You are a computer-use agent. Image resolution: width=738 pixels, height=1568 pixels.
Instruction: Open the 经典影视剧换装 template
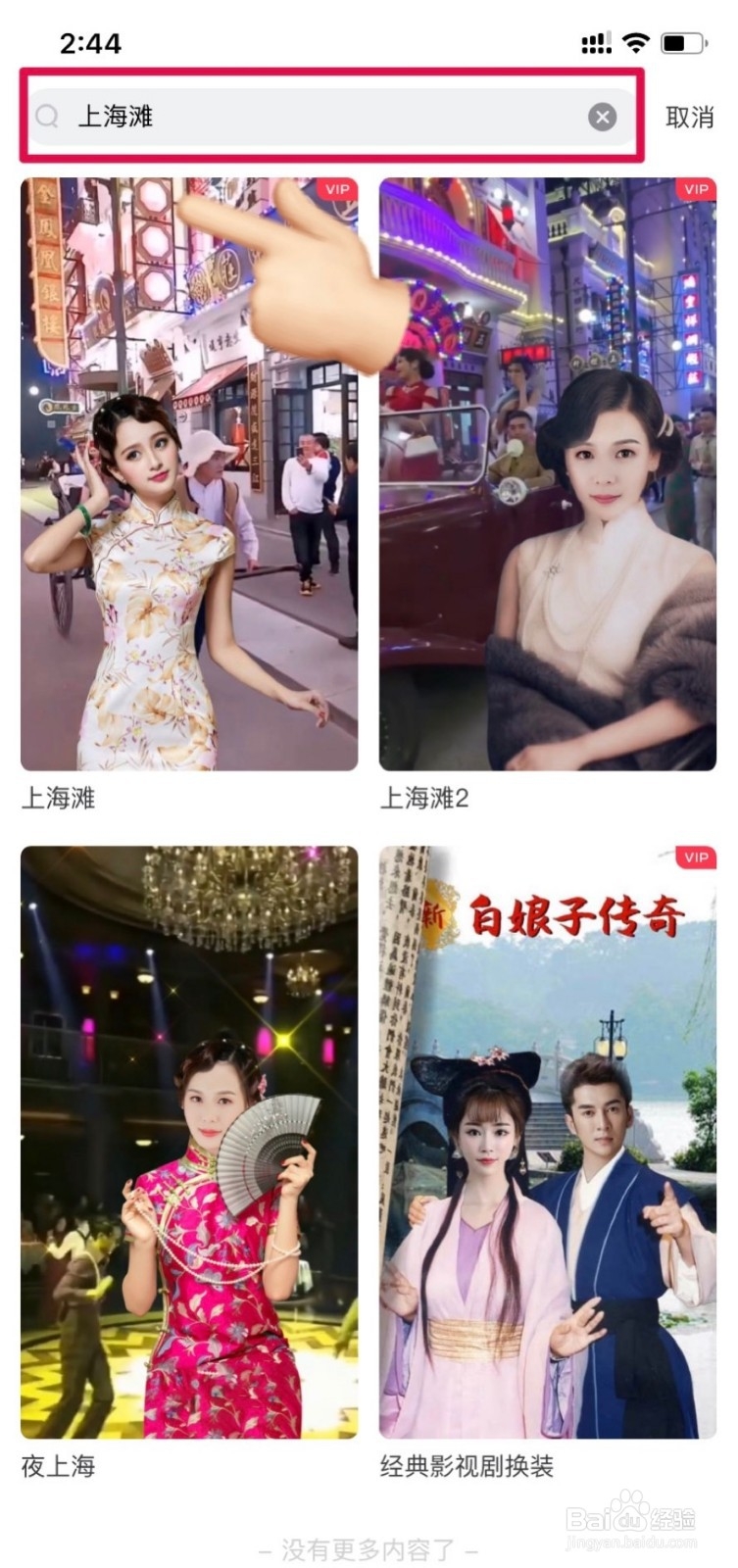pos(548,1142)
